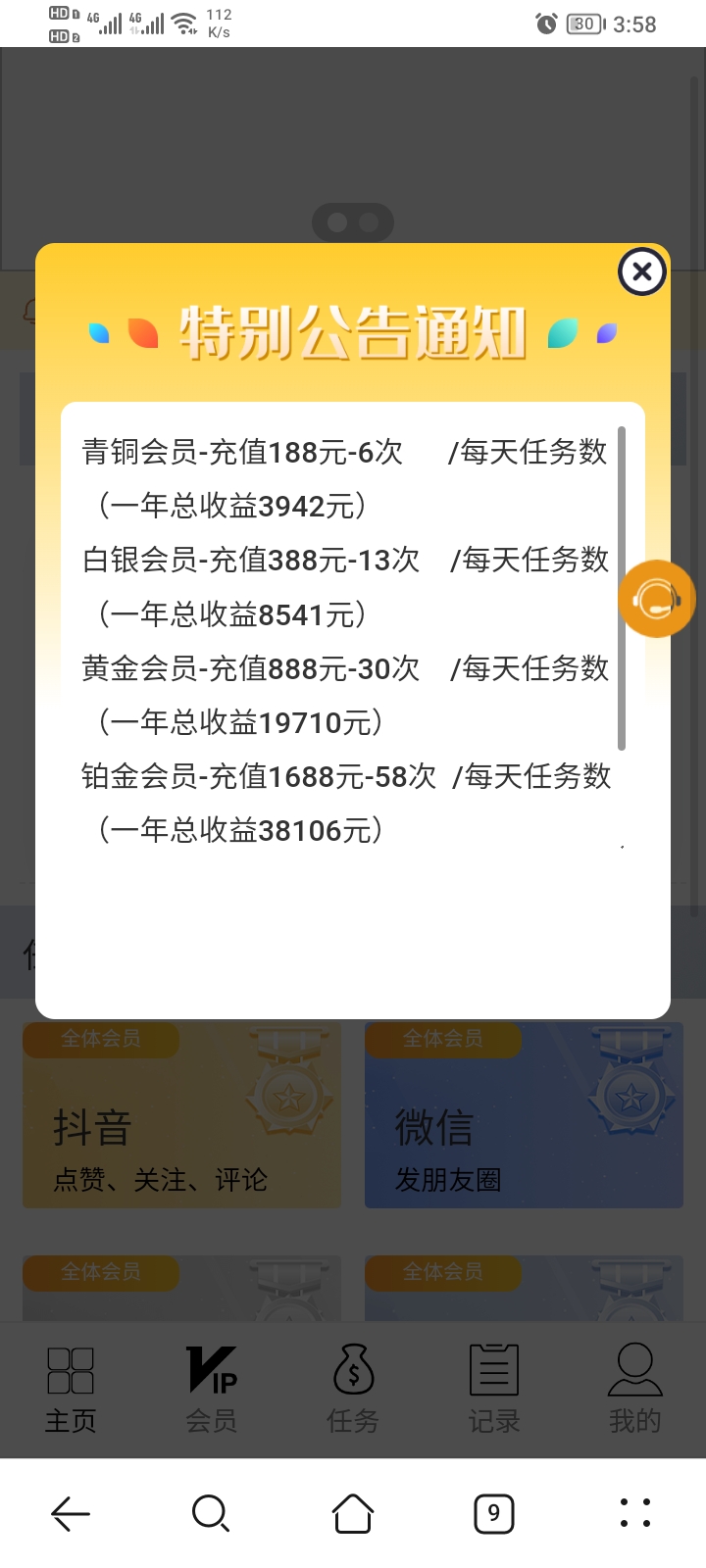Open the browser four-dot menu
This screenshot has height=1568, width=706.
pos(635,1514)
